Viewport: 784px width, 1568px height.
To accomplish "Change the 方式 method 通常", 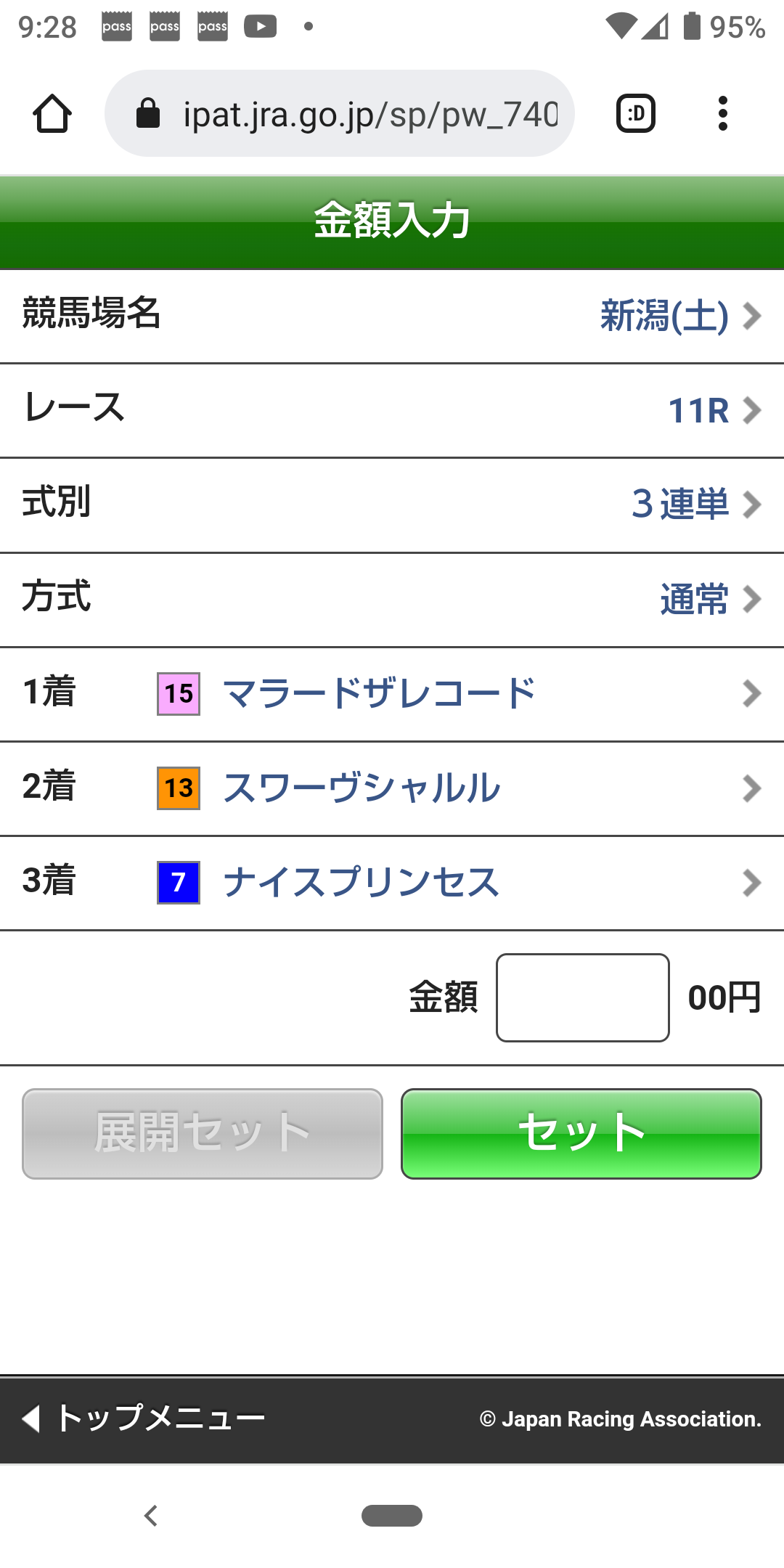I will point(709,600).
